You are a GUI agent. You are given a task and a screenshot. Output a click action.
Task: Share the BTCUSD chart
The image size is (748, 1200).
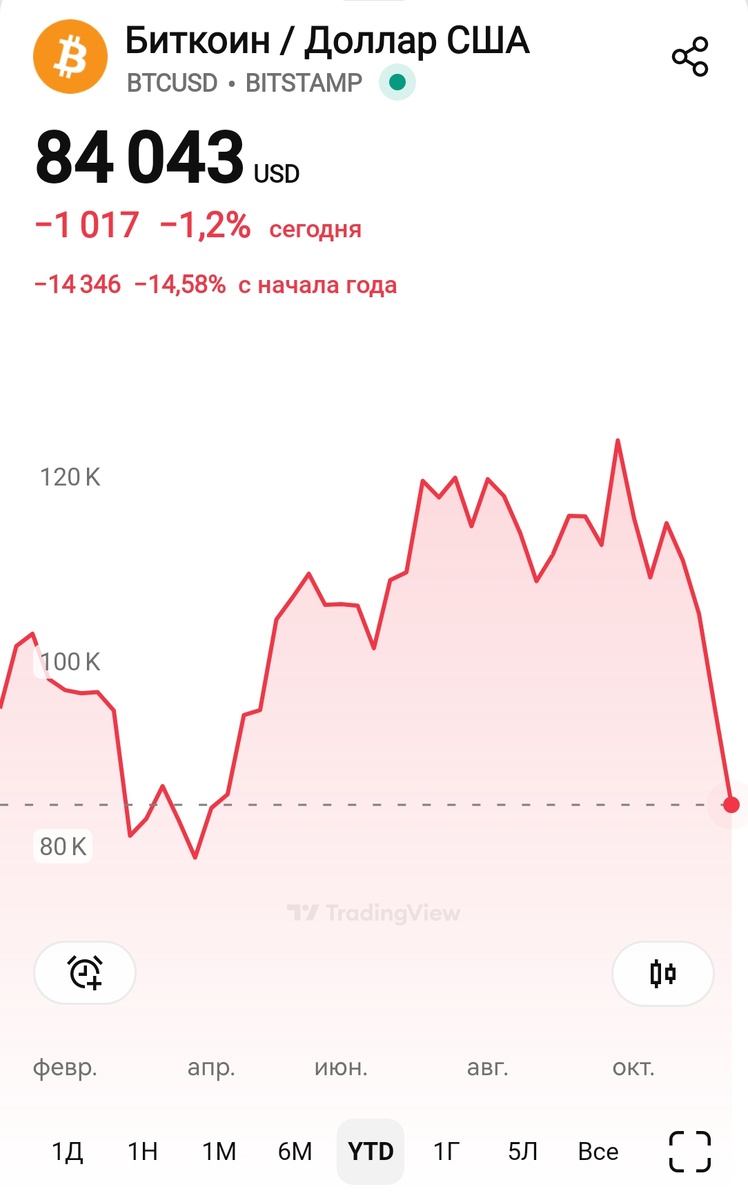(690, 57)
